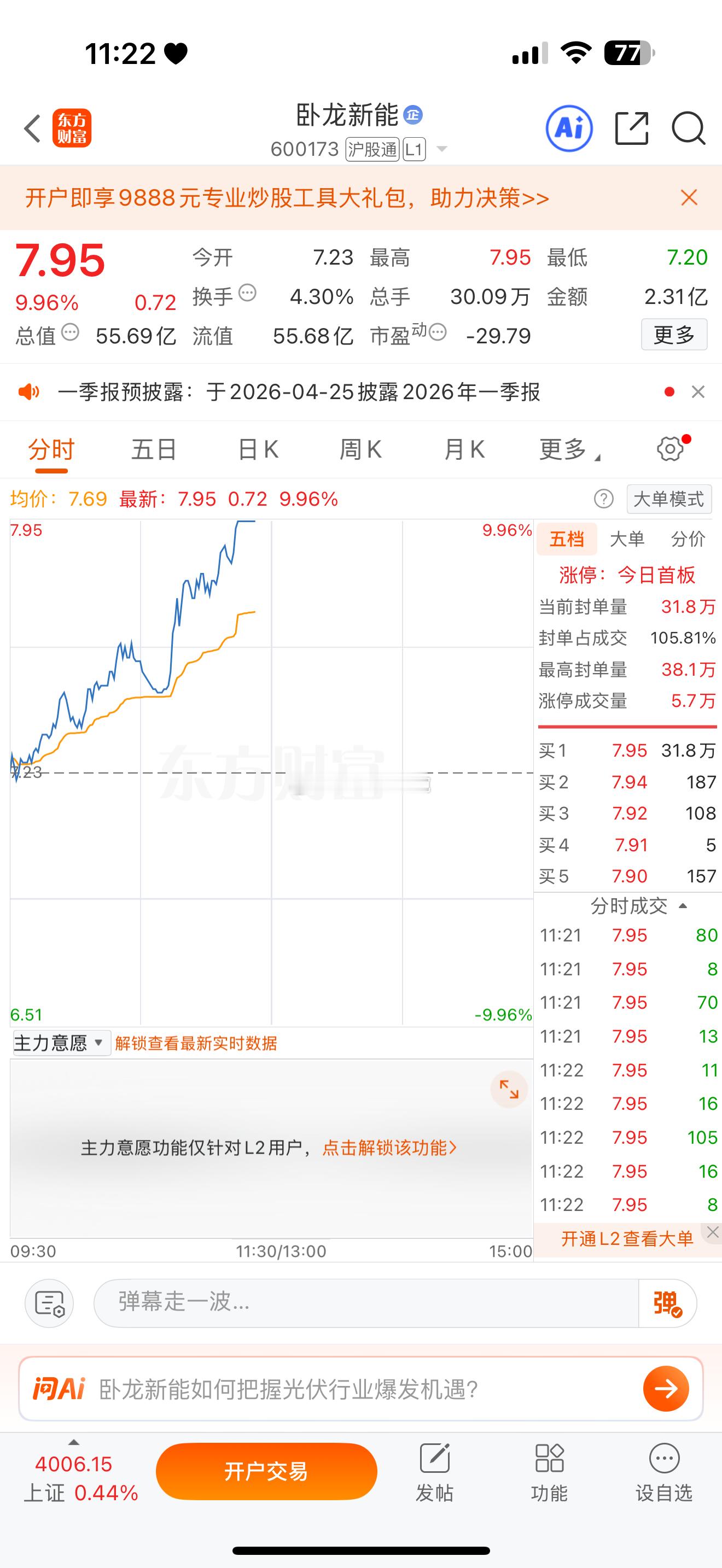
Task: Toggle 大单模式 mode
Action: [x=668, y=499]
